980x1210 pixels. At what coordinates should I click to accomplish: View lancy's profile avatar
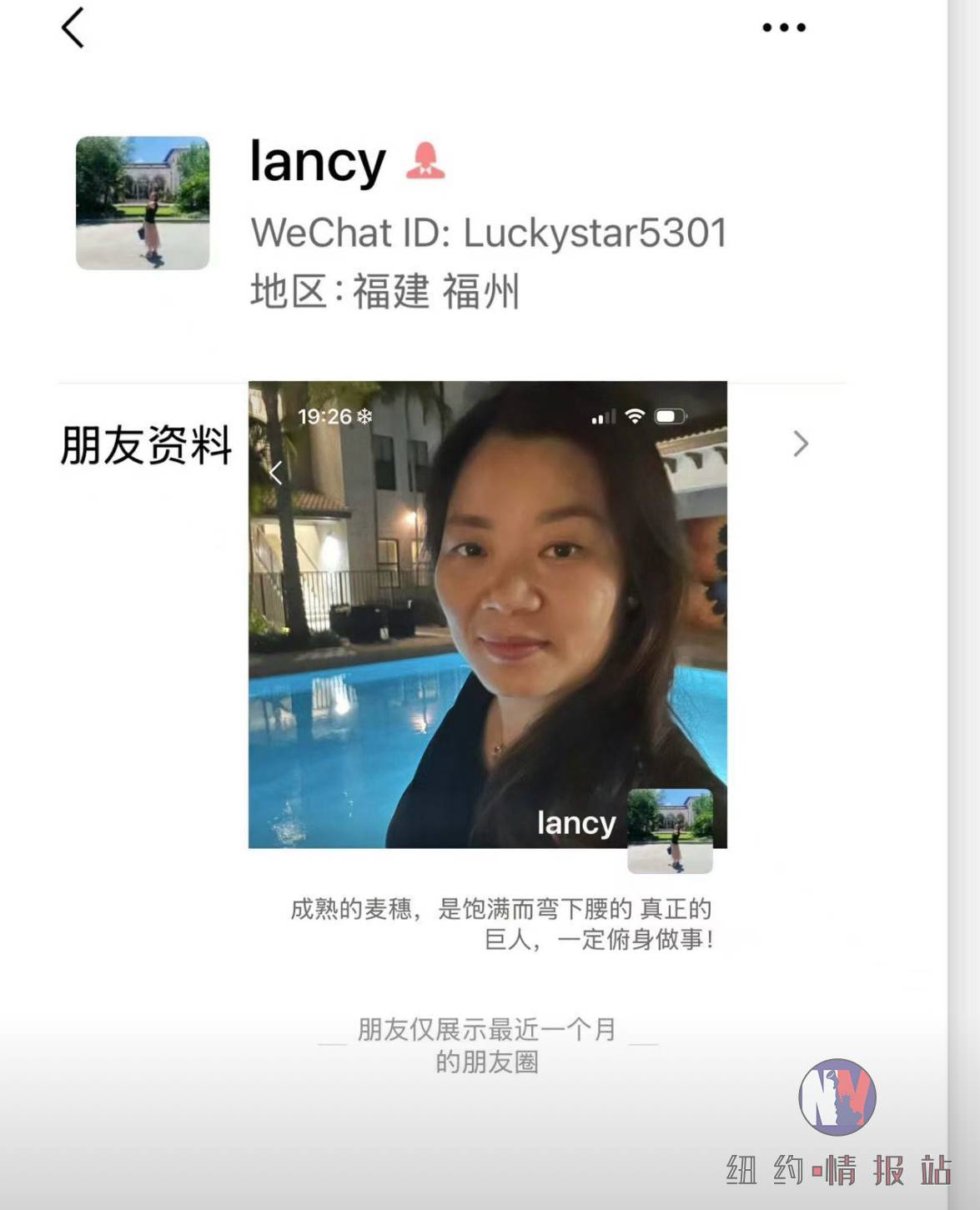click(x=143, y=203)
